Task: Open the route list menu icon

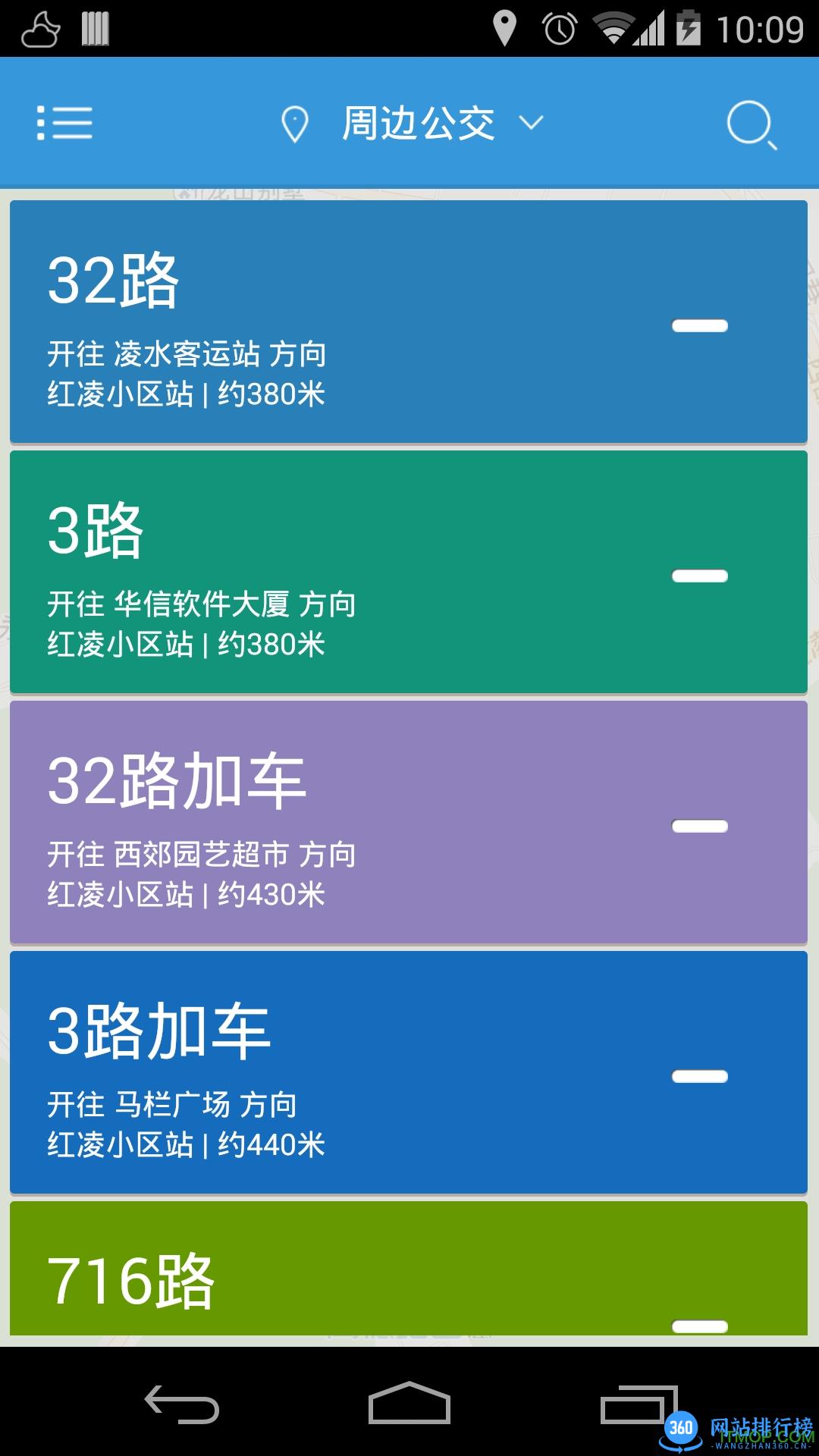Action: 64,122
